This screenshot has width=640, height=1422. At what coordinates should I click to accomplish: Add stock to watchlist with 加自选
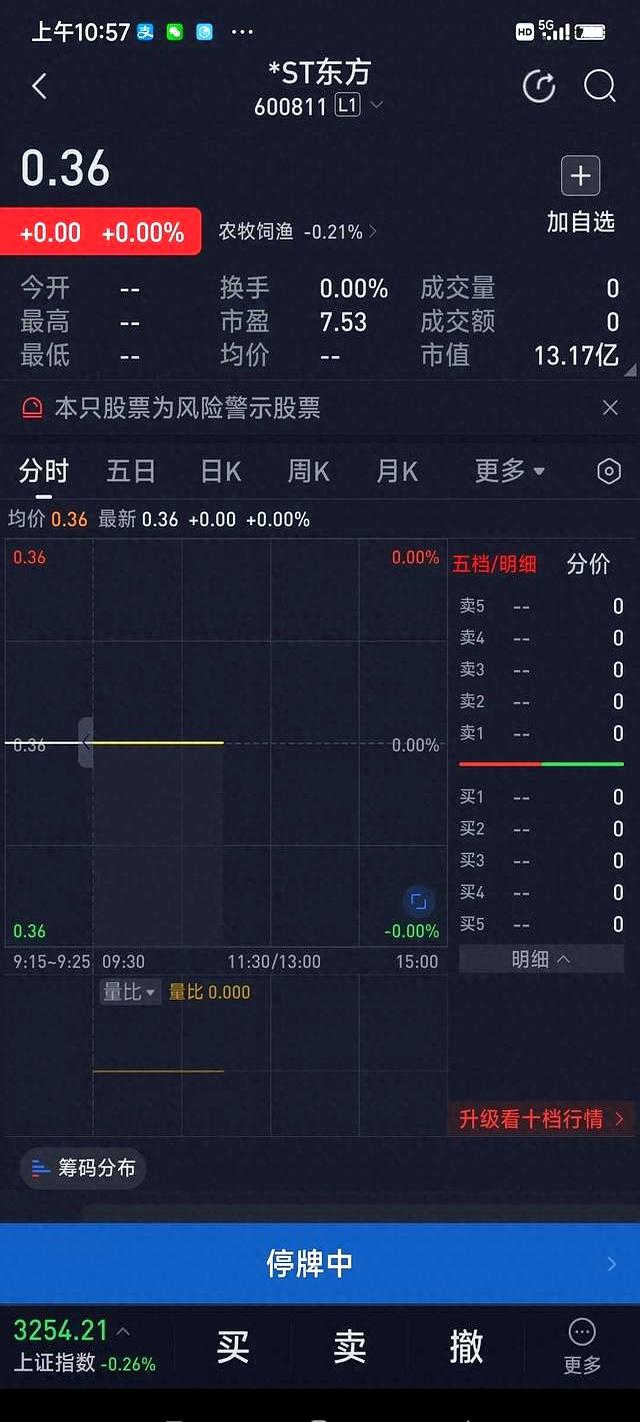[x=580, y=196]
